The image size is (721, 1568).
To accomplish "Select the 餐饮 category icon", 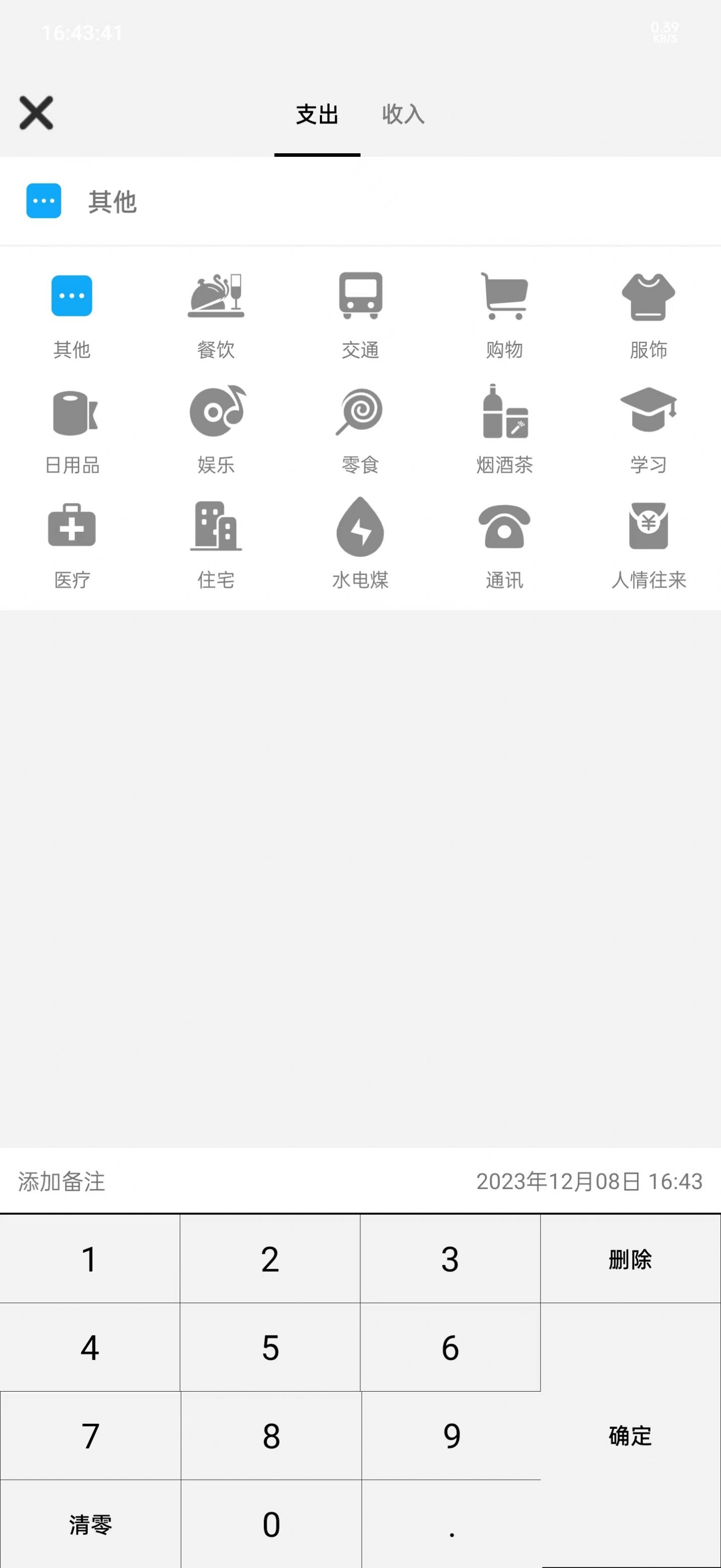I will point(216,296).
